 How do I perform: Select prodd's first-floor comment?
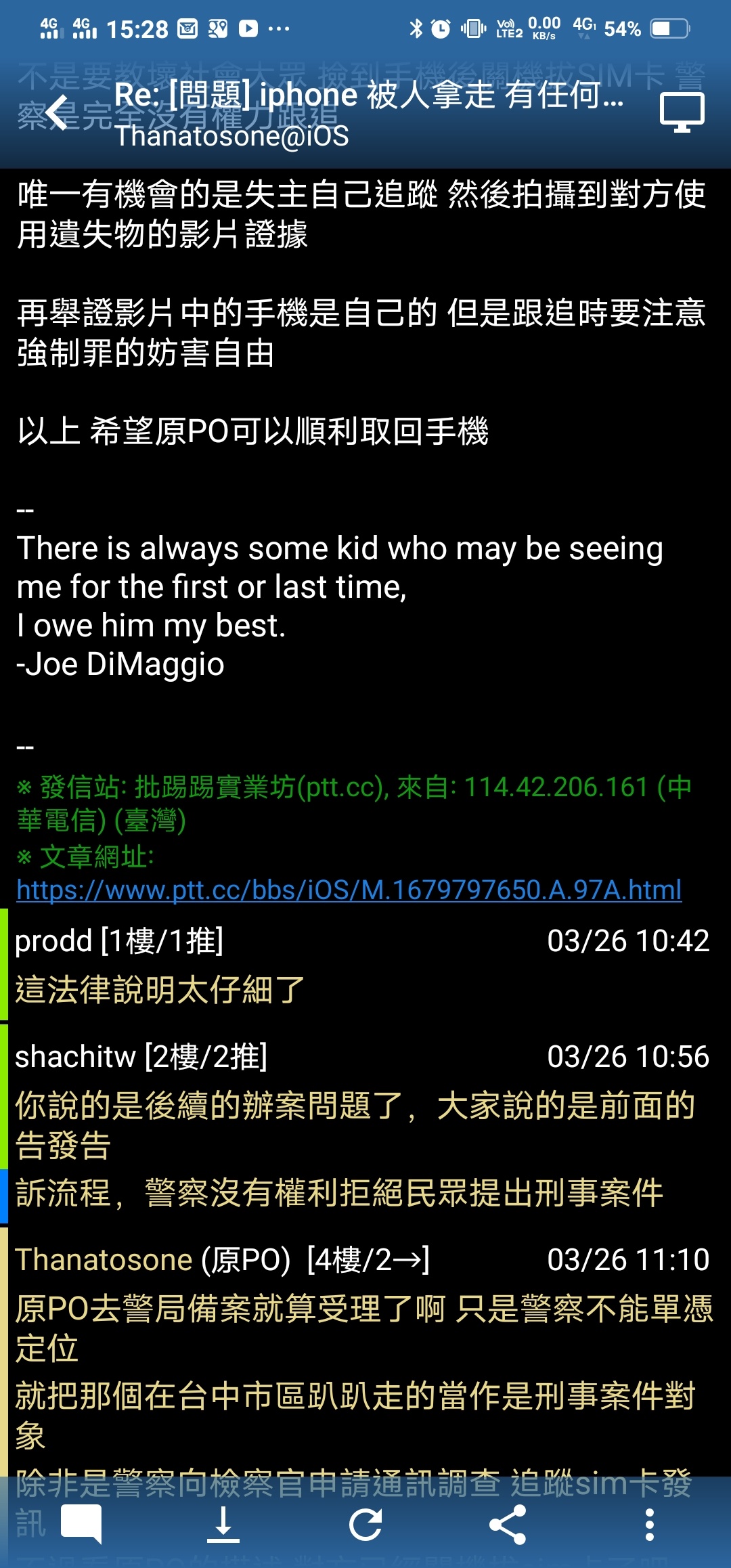click(362, 965)
